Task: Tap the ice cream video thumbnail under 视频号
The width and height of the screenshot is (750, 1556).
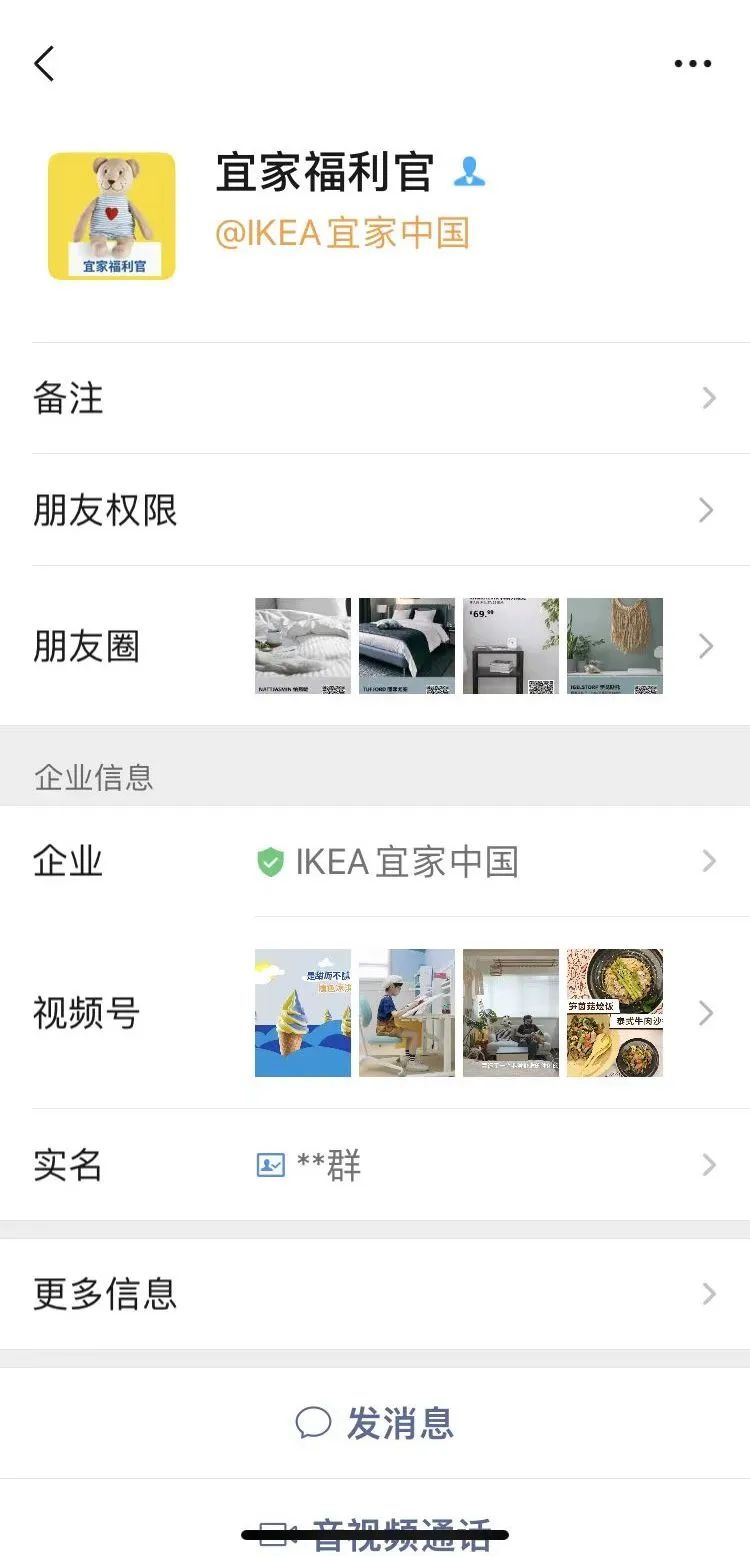Action: click(x=302, y=1012)
